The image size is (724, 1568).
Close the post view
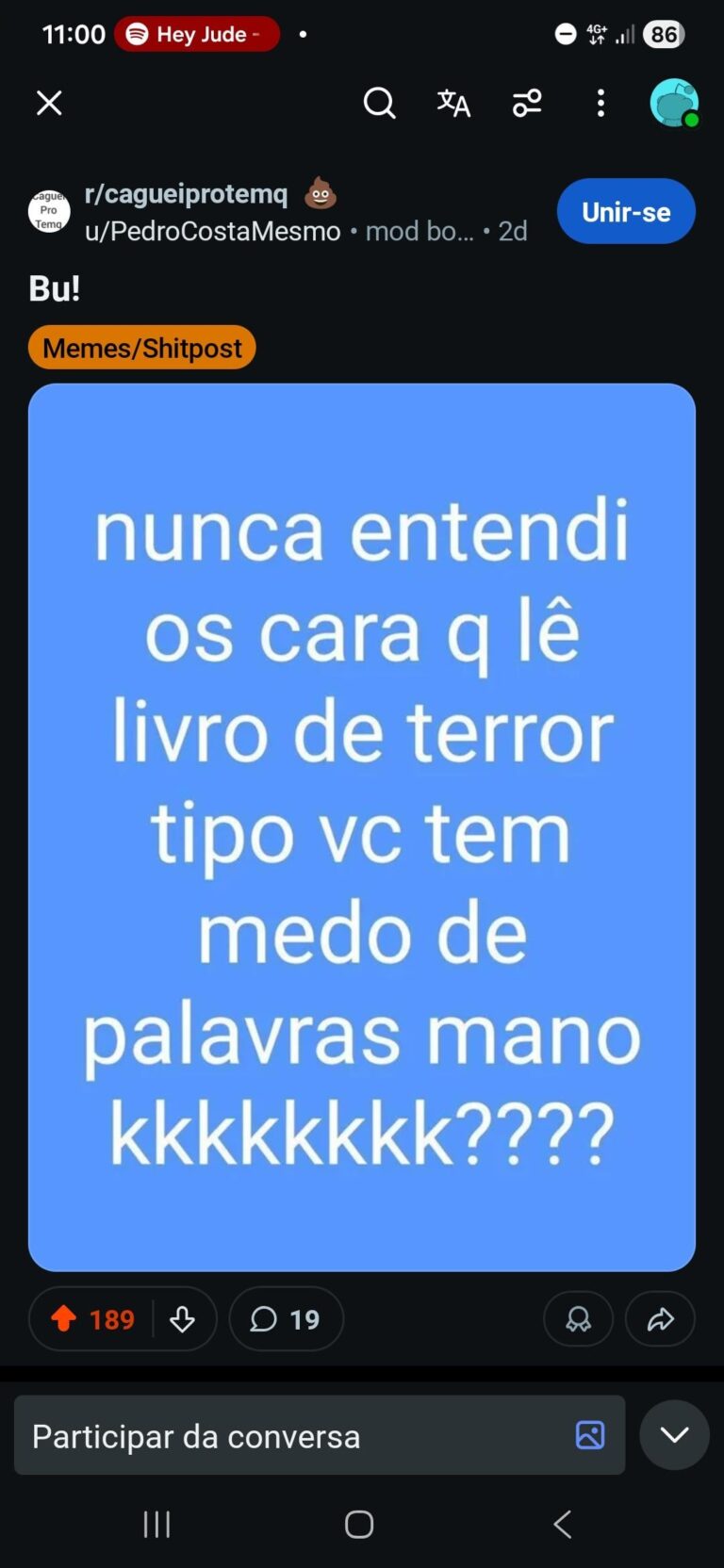(x=49, y=103)
